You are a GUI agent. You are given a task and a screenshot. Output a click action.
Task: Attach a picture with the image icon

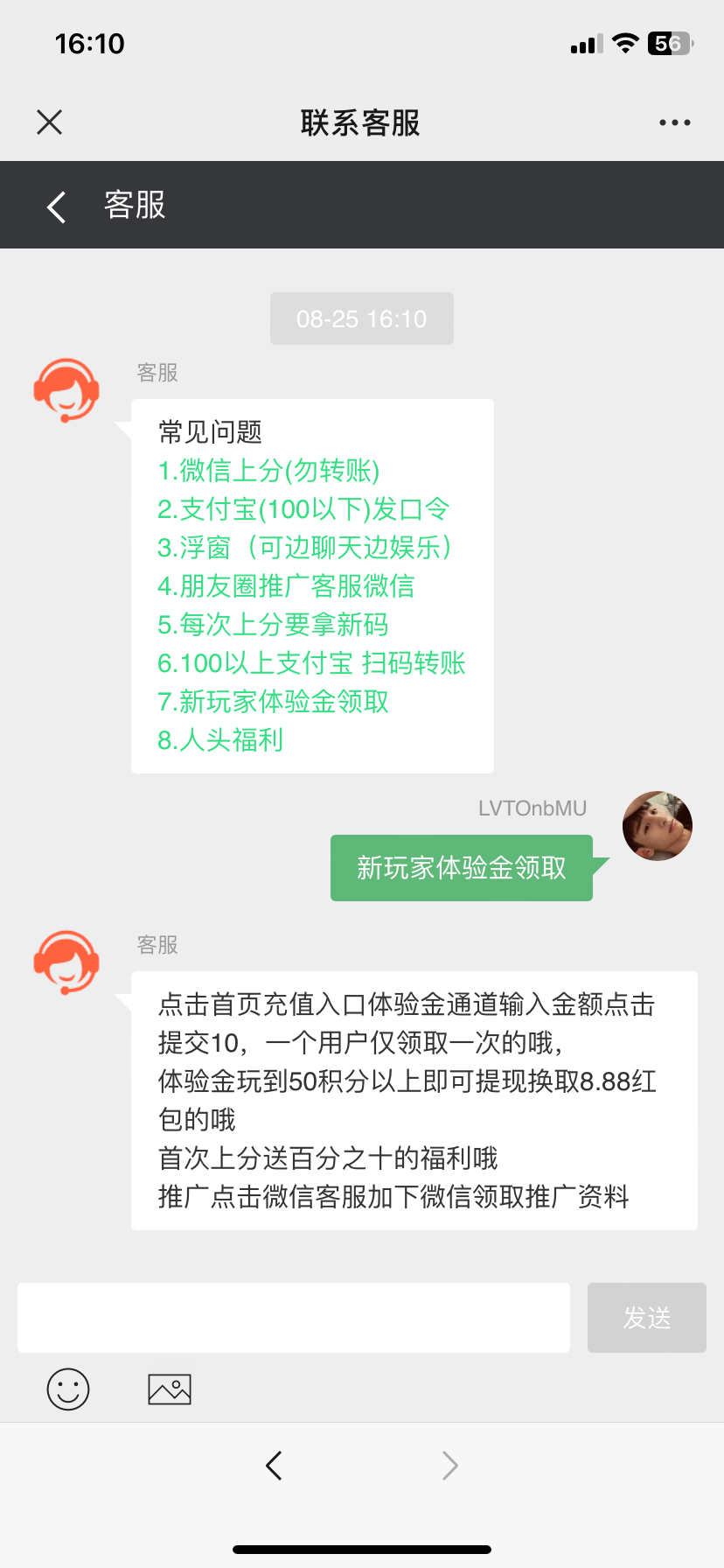click(170, 1389)
